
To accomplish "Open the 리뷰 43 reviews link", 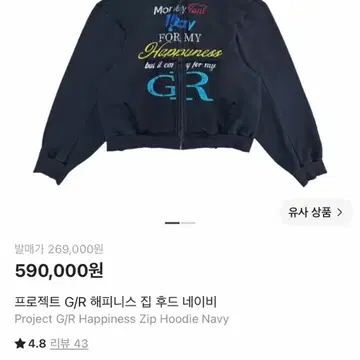I will coord(69,344).
